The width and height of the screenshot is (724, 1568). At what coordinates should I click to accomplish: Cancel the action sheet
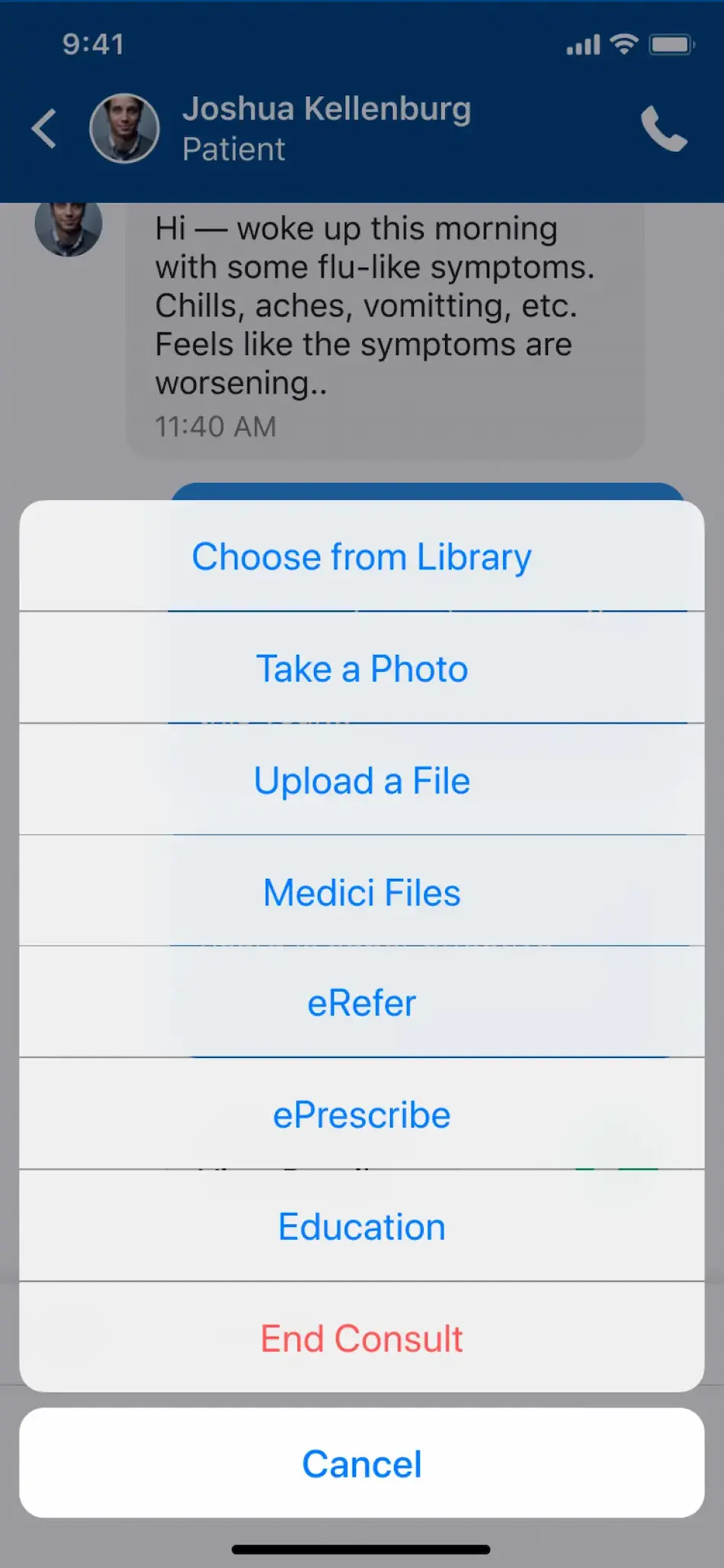coord(362,1464)
